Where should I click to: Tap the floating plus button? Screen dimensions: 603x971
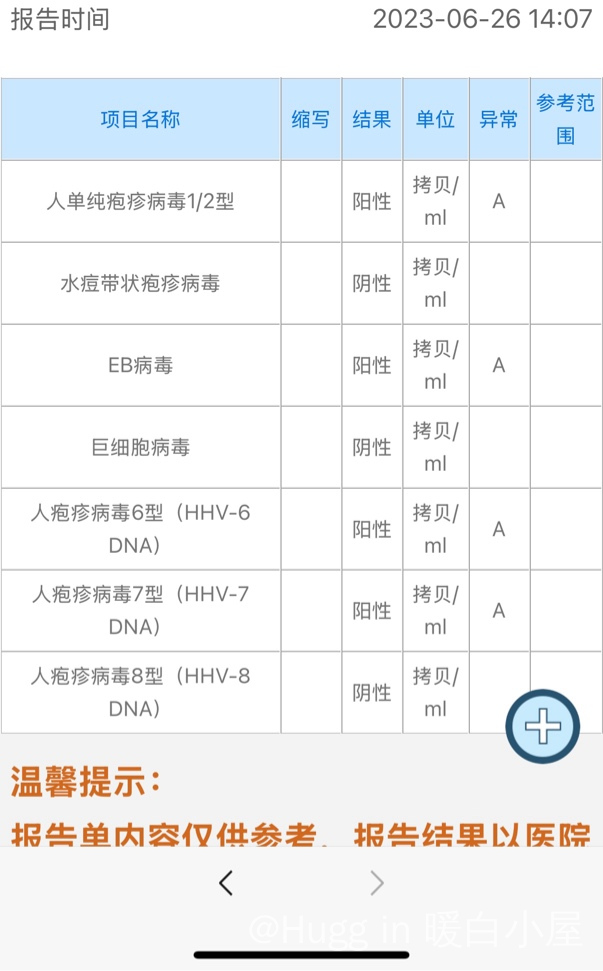click(542, 726)
